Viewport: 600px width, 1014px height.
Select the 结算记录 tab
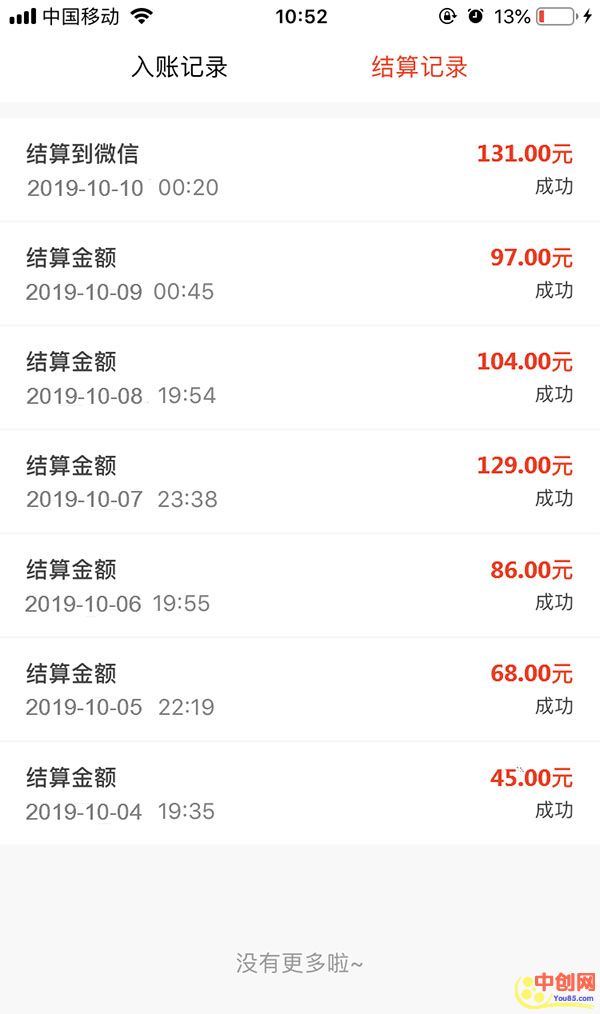coord(420,67)
